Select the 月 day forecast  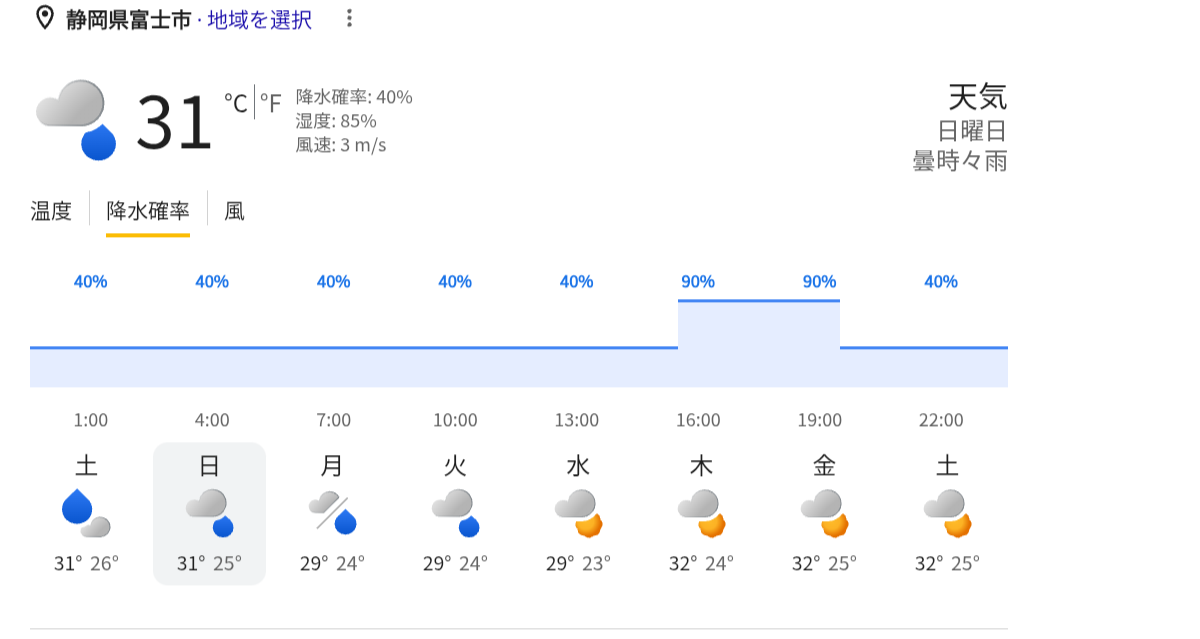point(332,513)
